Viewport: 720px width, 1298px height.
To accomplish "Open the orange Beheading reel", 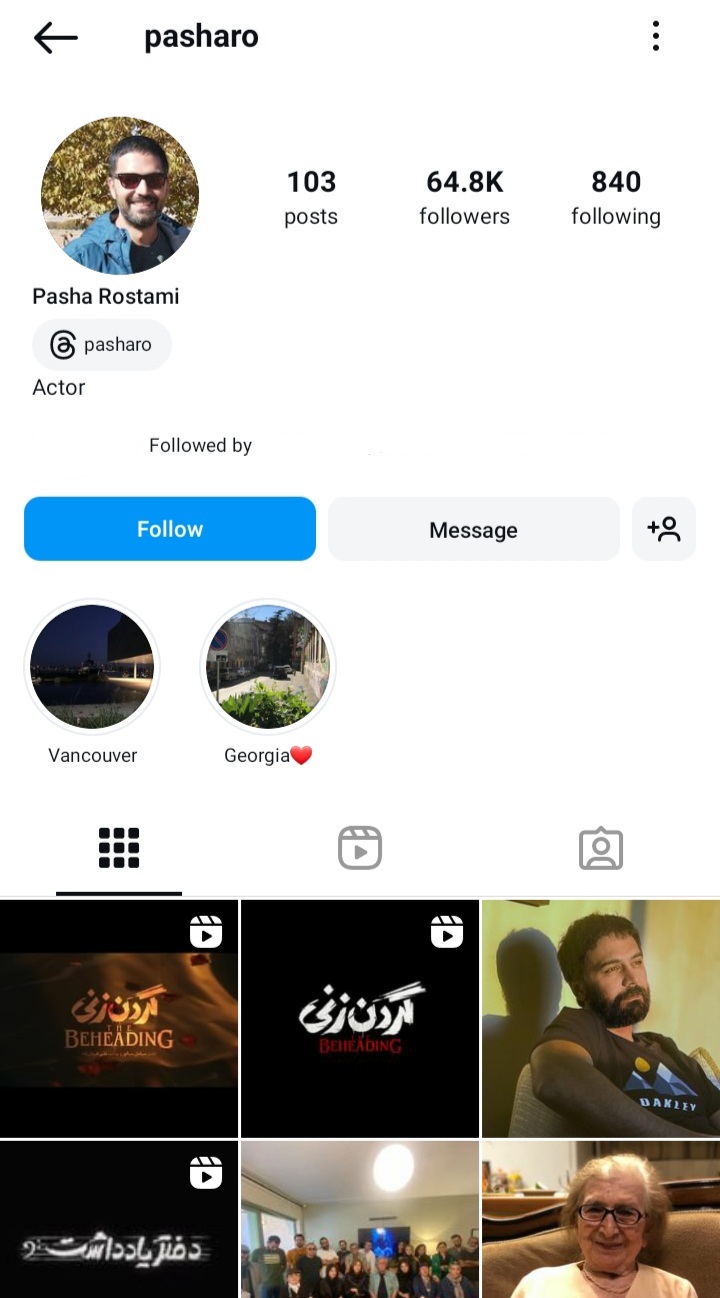I will [119, 1018].
